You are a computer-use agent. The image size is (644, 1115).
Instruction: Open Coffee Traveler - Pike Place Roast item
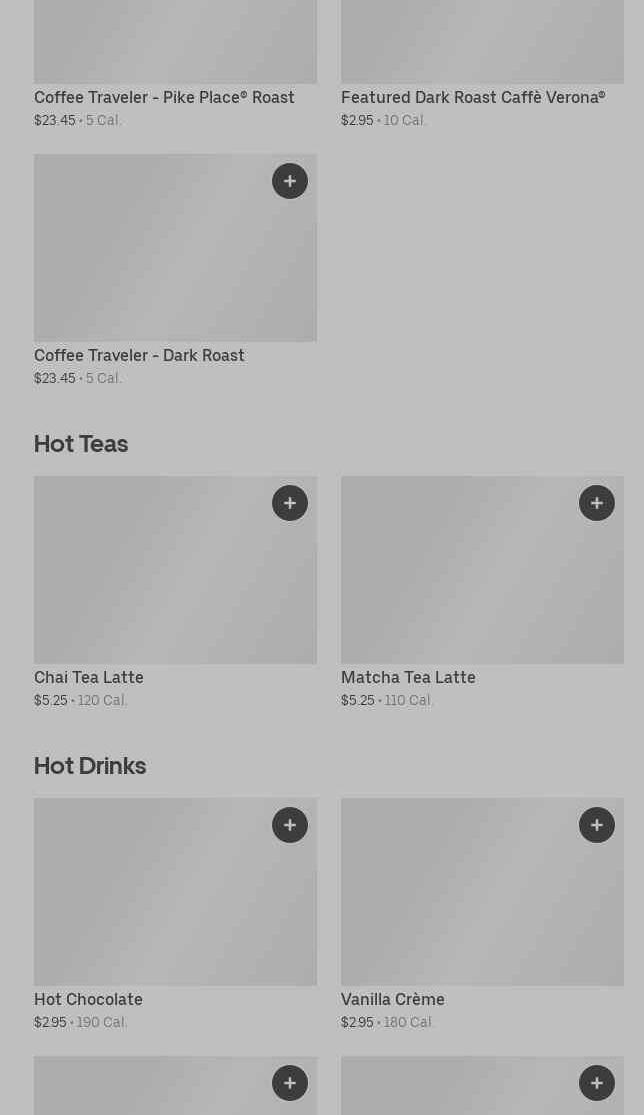164,97
